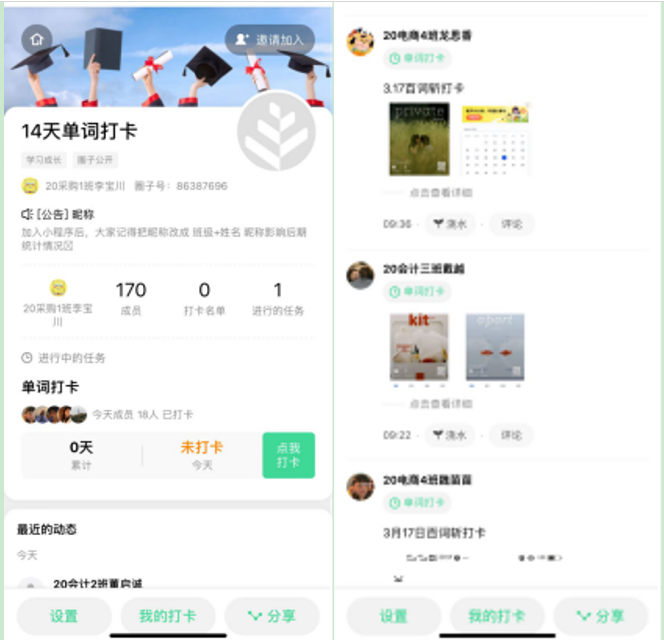Open 我的打卡 on the left screen
The height and width of the screenshot is (640, 664).
[x=168, y=616]
